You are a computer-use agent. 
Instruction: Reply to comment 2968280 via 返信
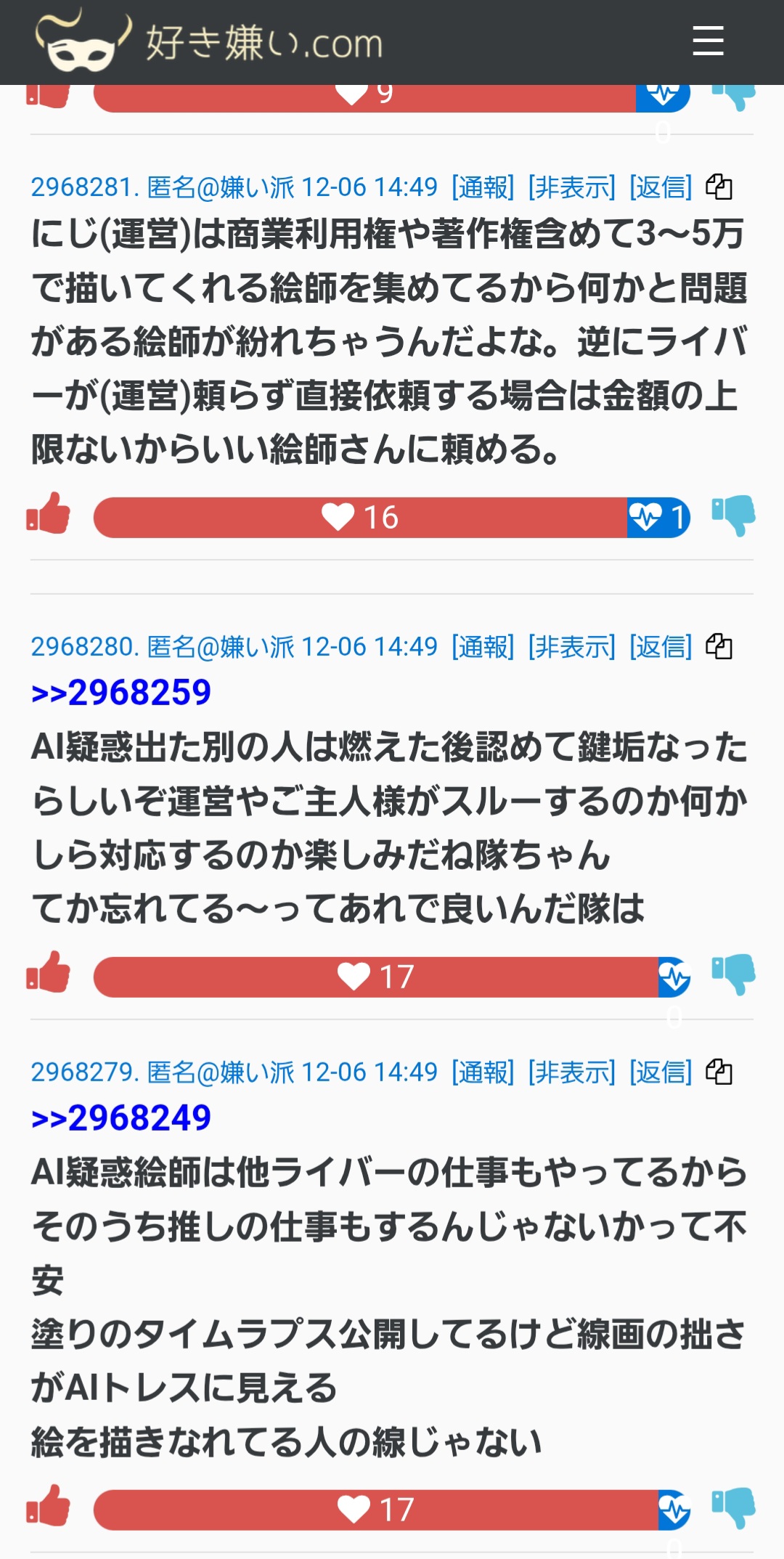661,646
